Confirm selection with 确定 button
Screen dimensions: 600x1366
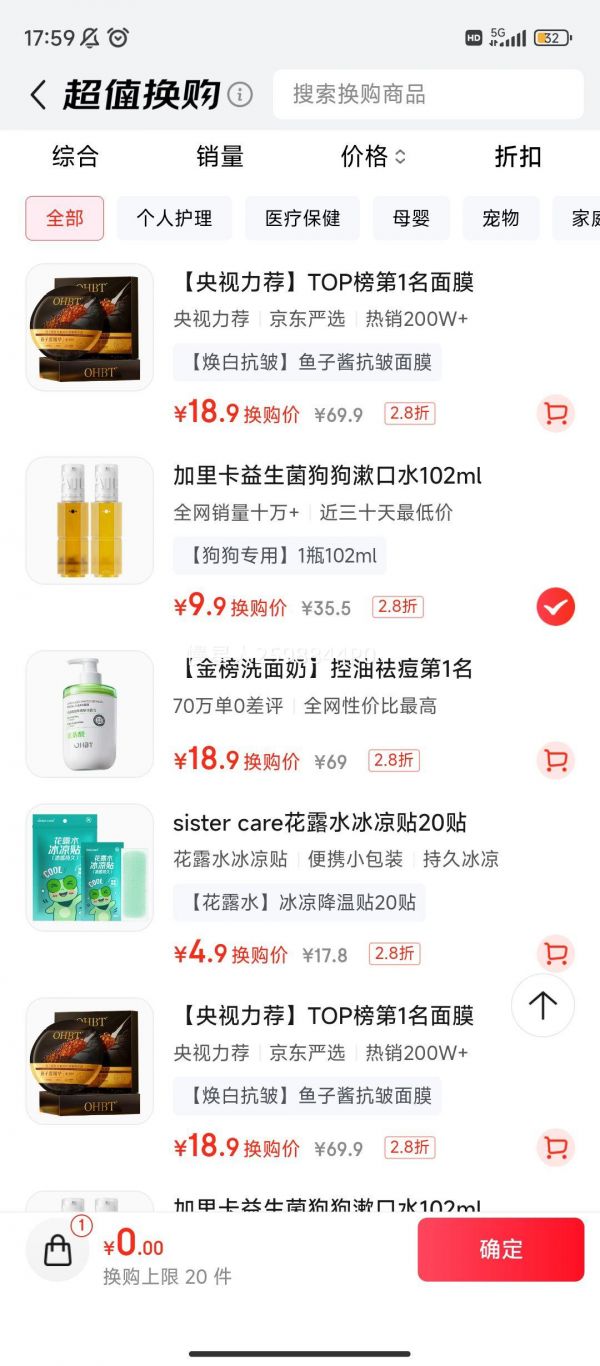[x=500, y=1249]
